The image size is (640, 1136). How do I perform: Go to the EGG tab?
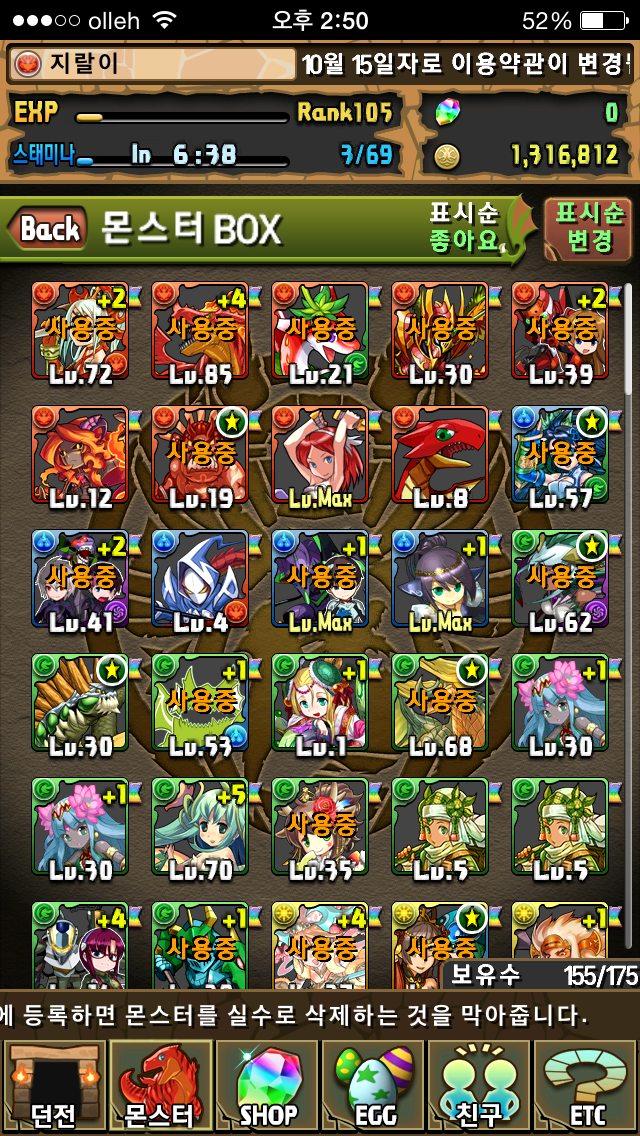374,1086
